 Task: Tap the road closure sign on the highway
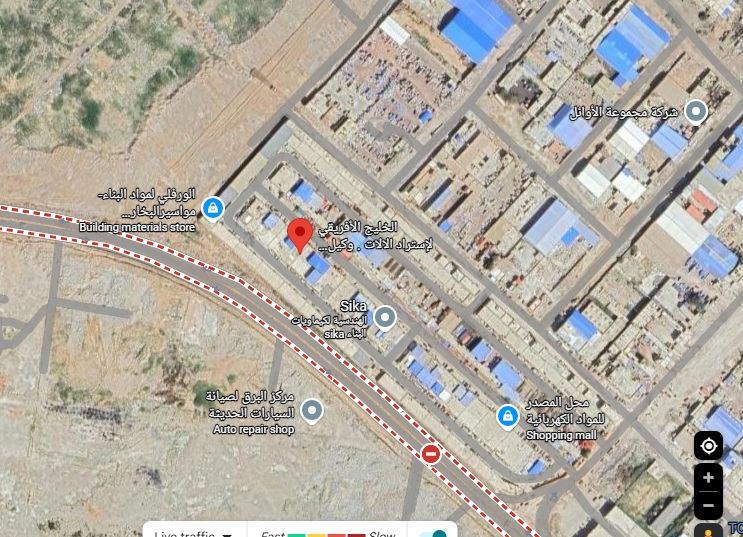(431, 454)
